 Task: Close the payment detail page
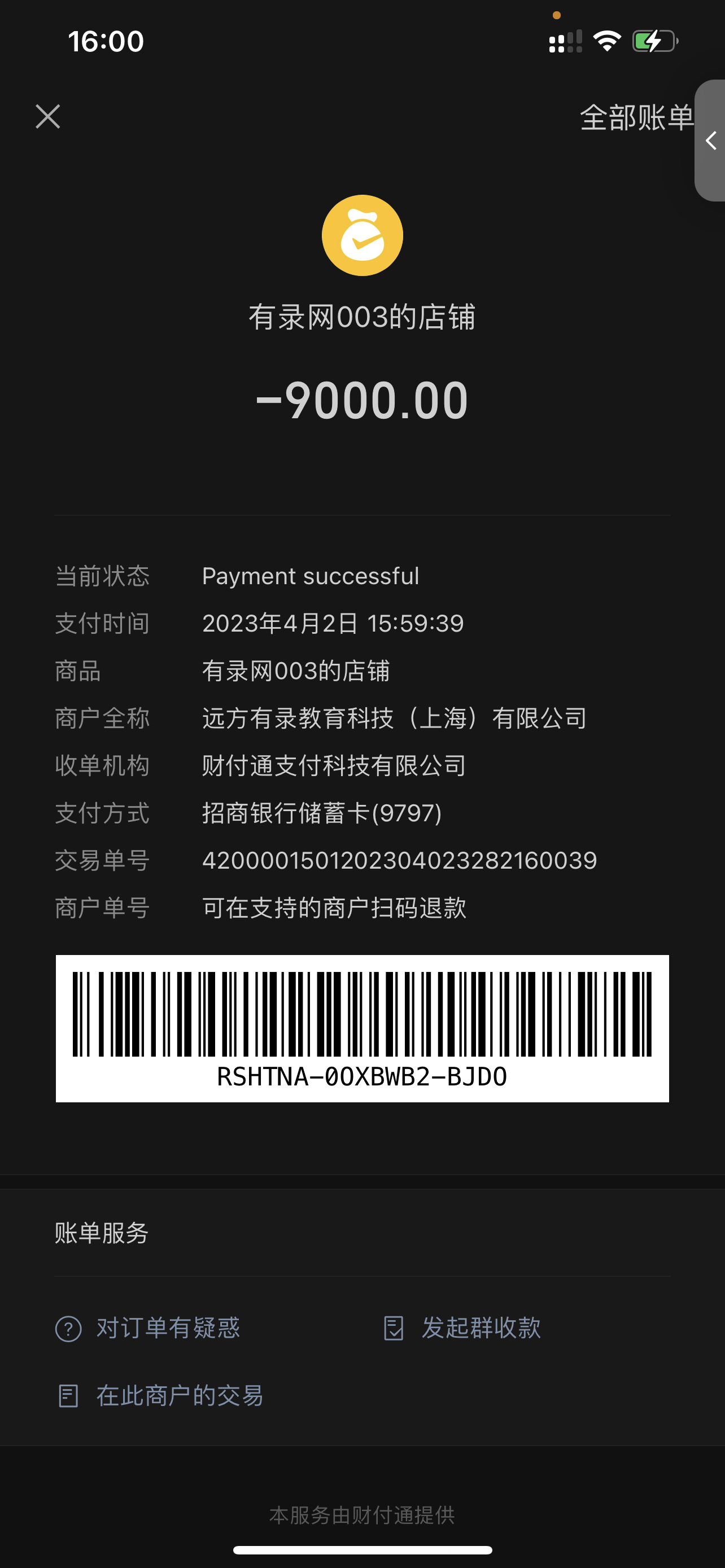[47, 116]
